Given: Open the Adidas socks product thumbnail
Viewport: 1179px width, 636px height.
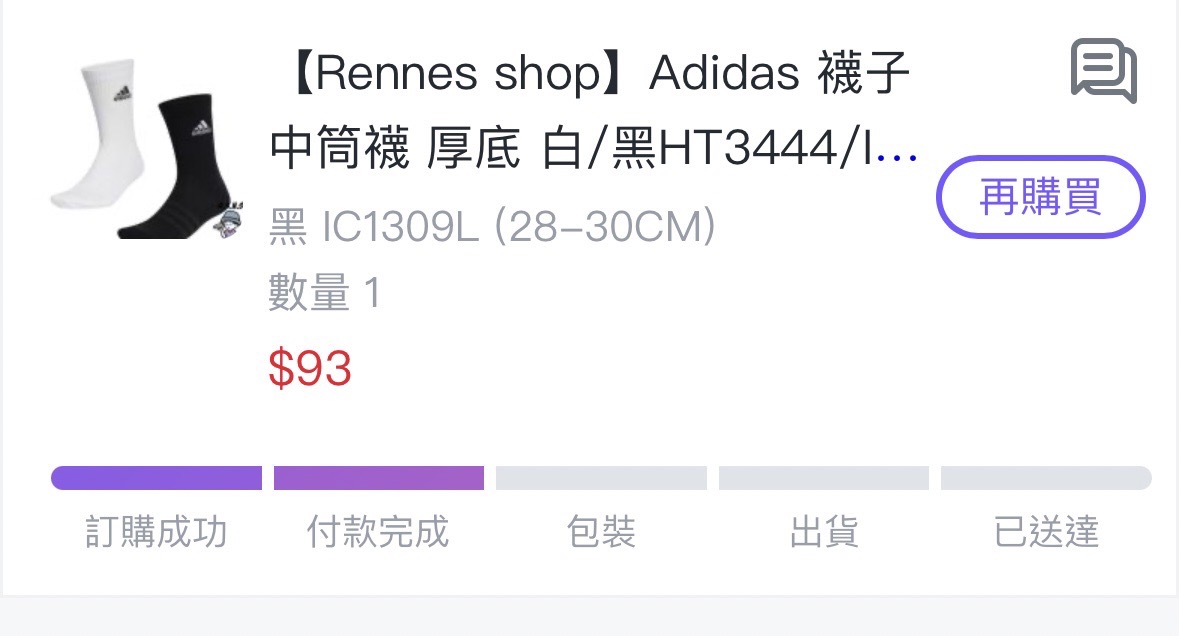Looking at the screenshot, I should click(x=146, y=150).
